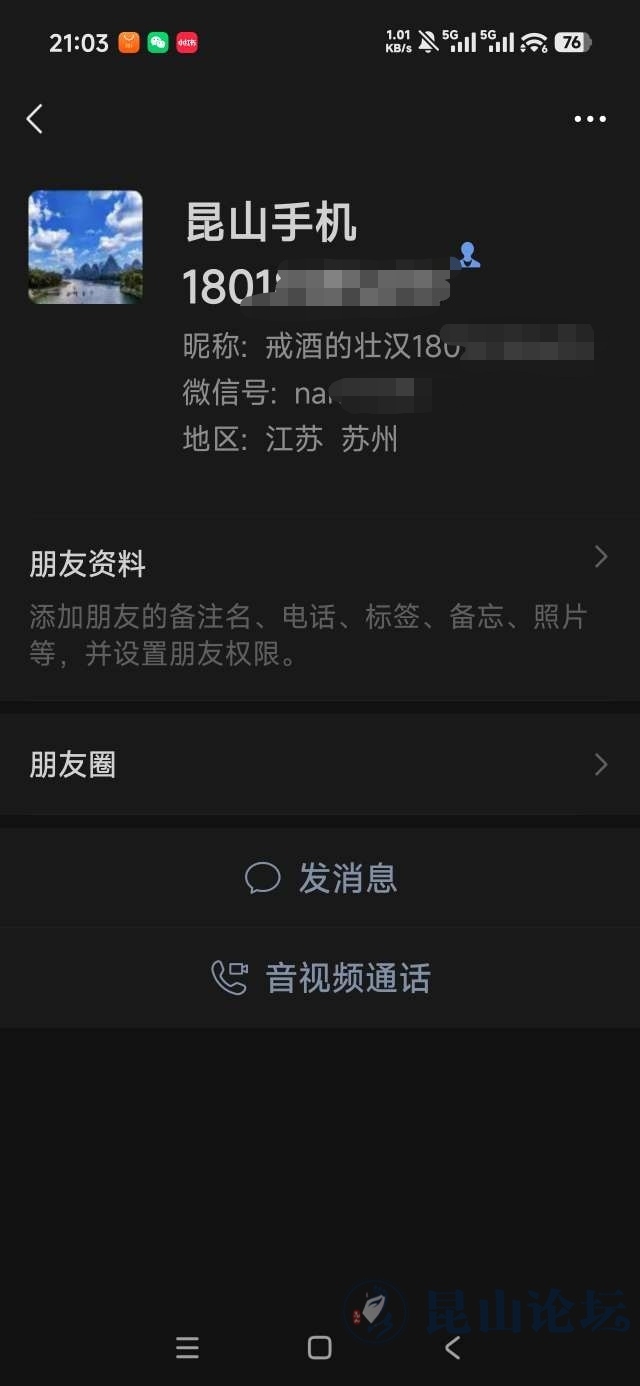Screen dimensions: 640x1386
Task: Start 音视频通话 with this contact
Action: 320,978
